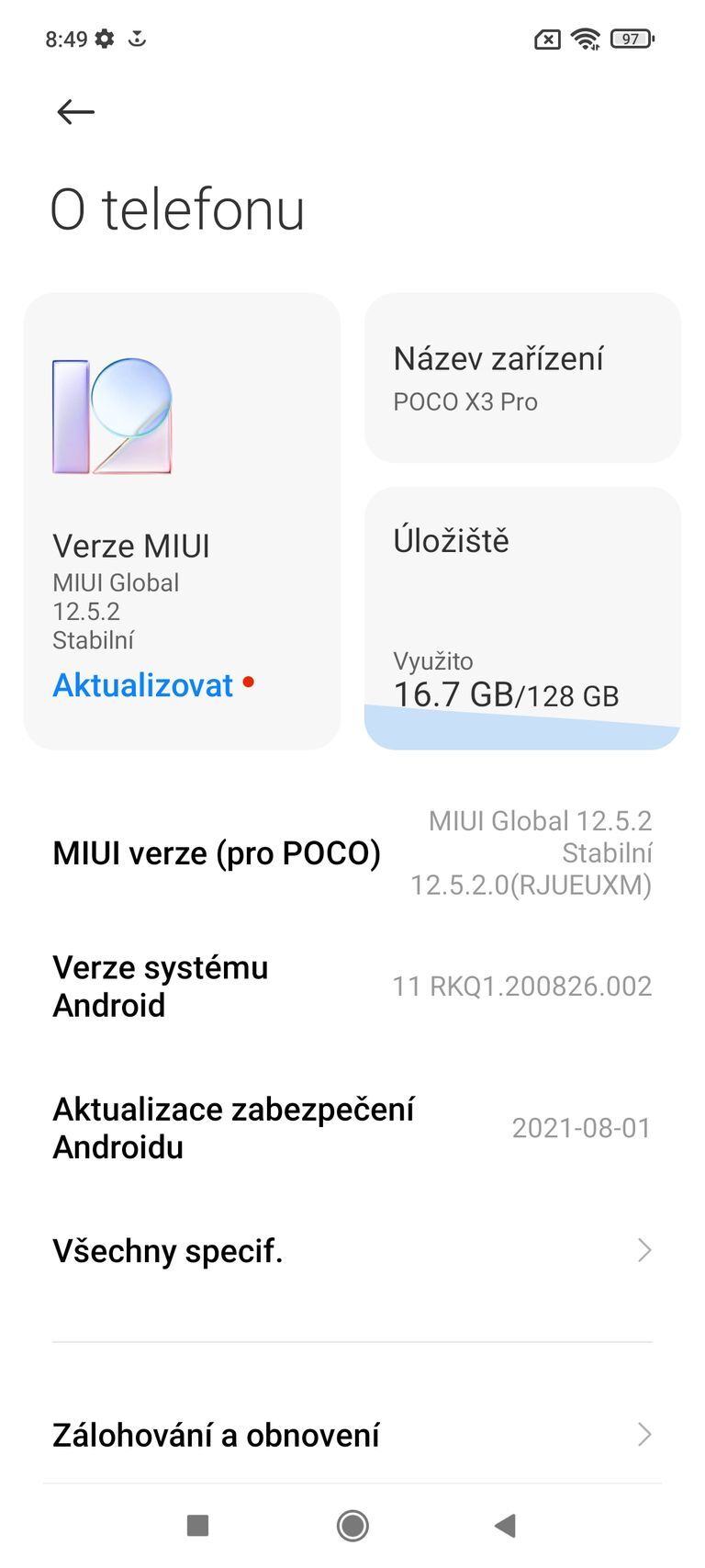This screenshot has width=705, height=1568.
Task: Tap Aktualizovat to check for updates
Action: (x=142, y=685)
